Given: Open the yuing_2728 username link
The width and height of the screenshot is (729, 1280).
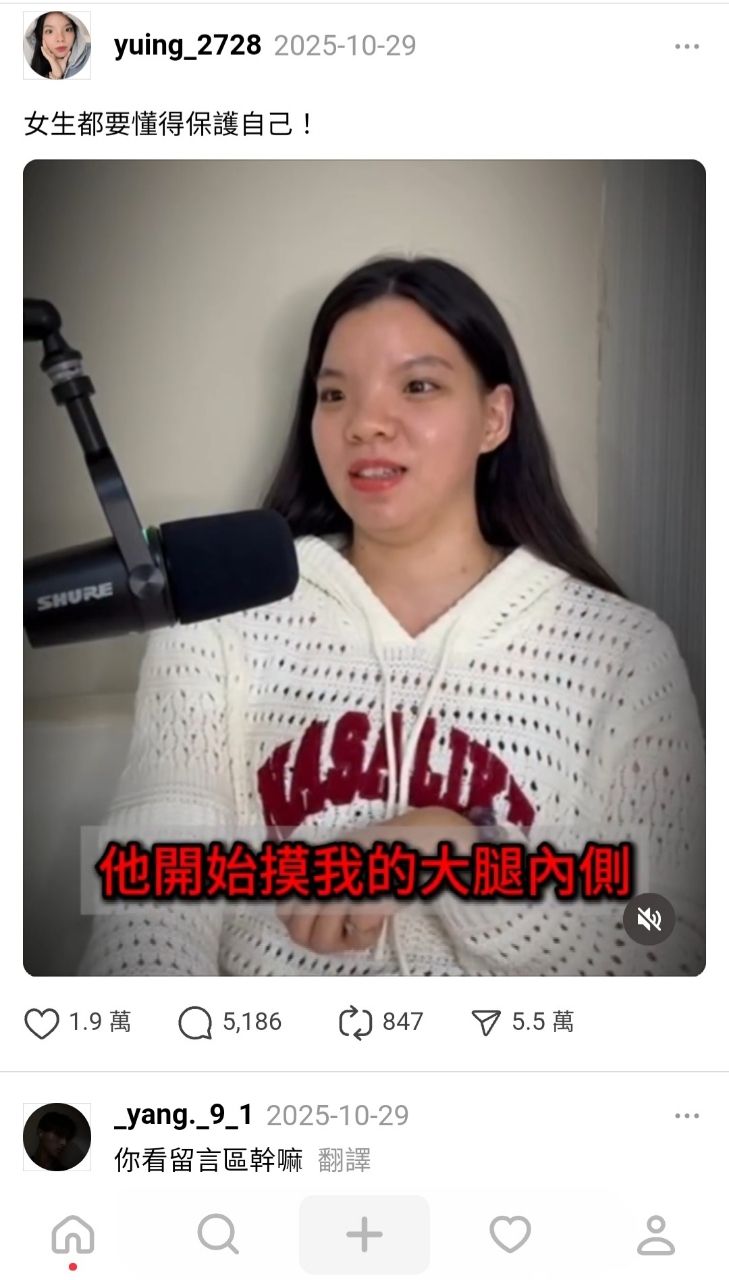Looking at the screenshot, I should point(187,46).
